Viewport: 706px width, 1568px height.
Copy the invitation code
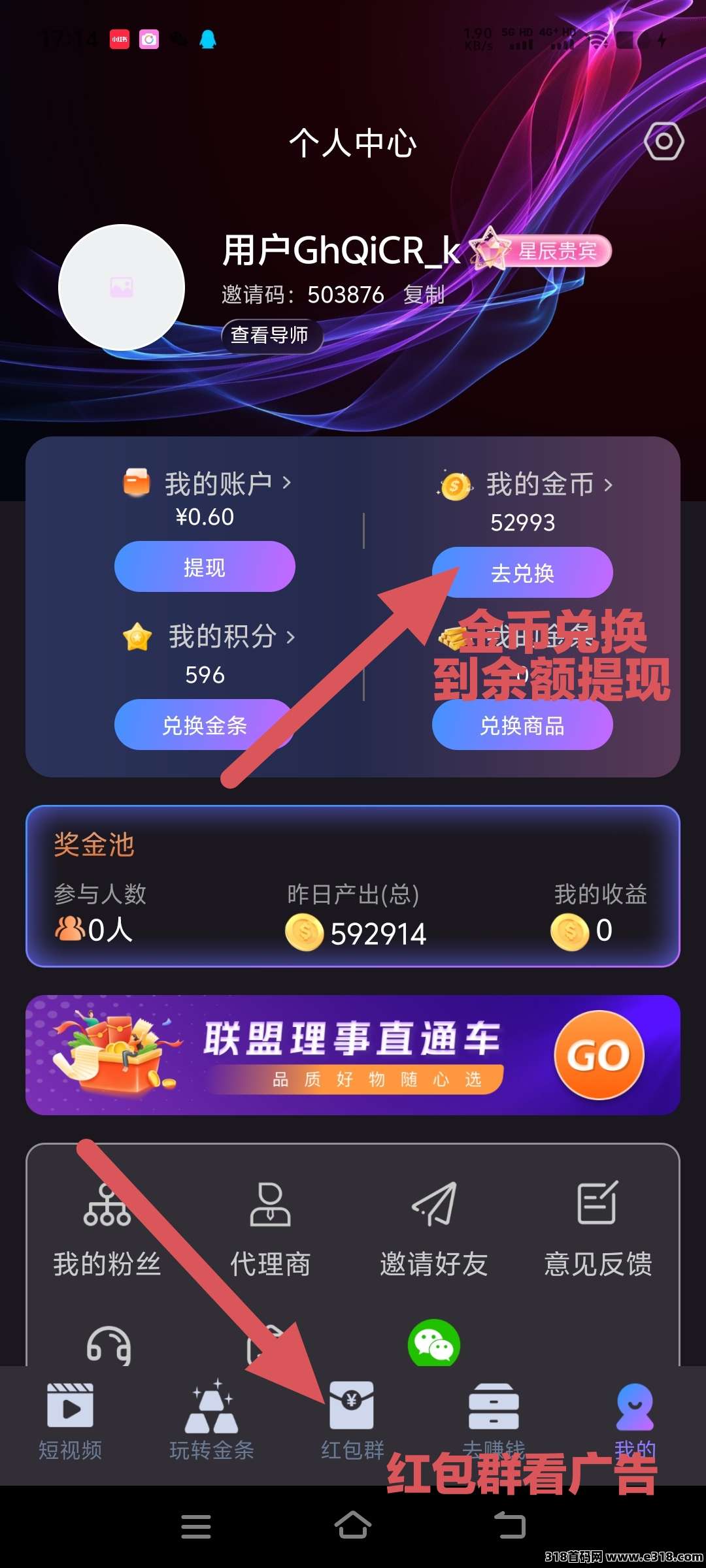tap(424, 295)
